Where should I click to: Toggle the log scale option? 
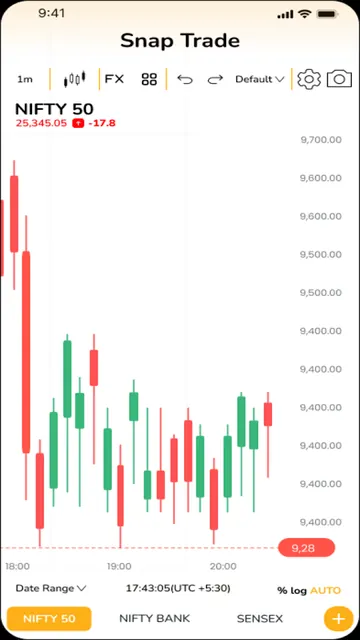tap(299, 590)
